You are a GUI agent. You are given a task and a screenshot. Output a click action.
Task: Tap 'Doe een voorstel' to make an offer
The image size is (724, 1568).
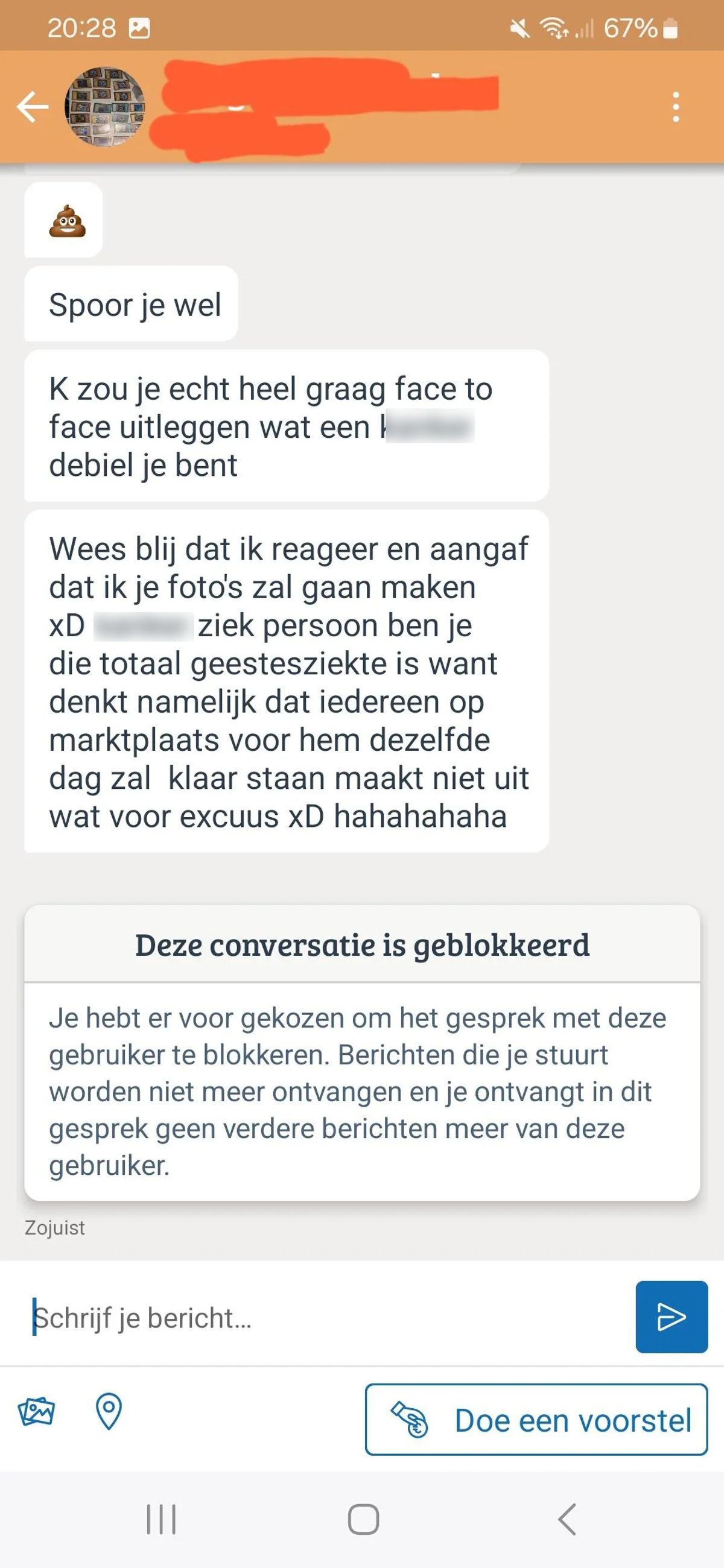(536, 1420)
